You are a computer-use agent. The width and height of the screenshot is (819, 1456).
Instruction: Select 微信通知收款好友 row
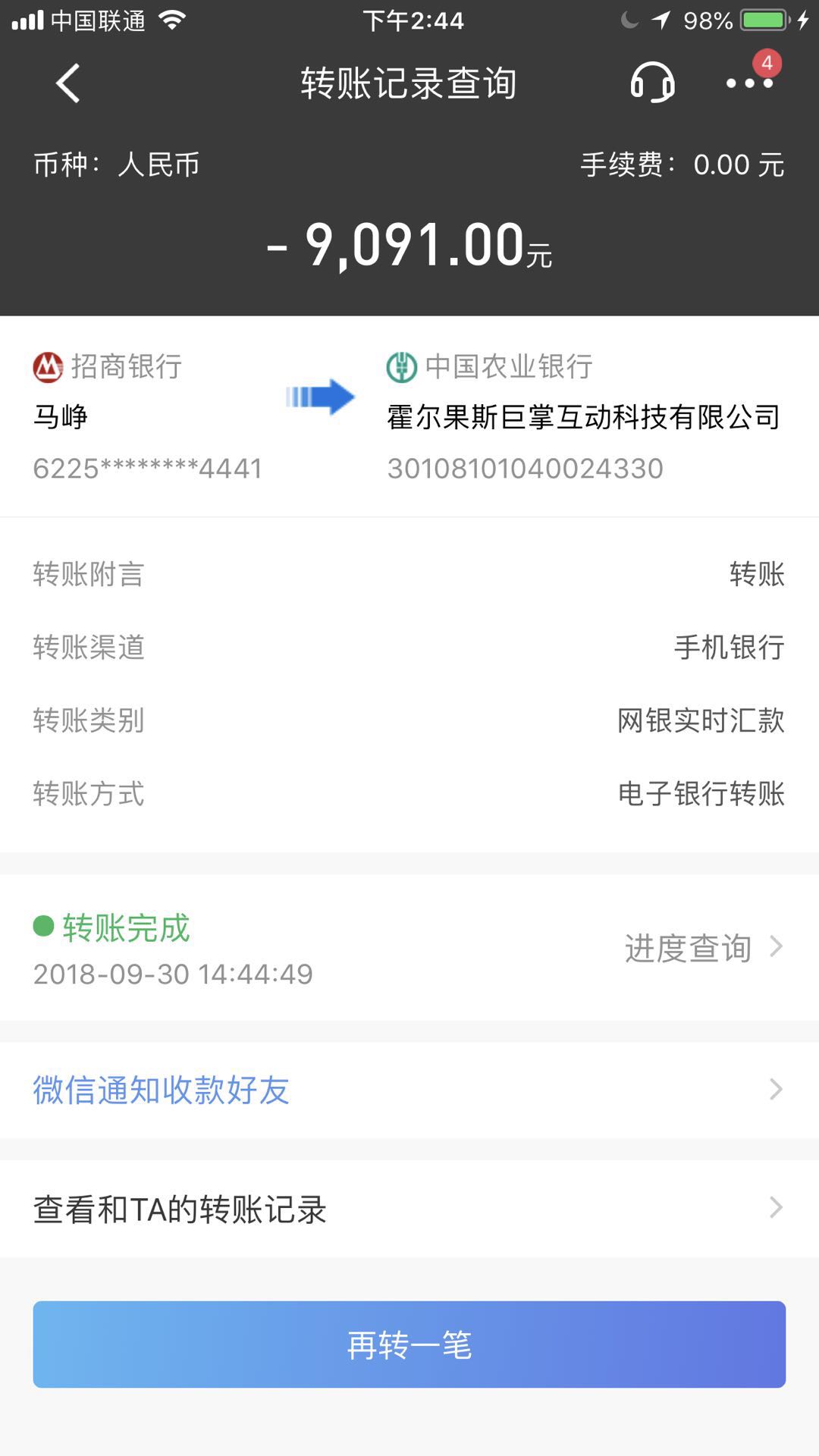[409, 1090]
